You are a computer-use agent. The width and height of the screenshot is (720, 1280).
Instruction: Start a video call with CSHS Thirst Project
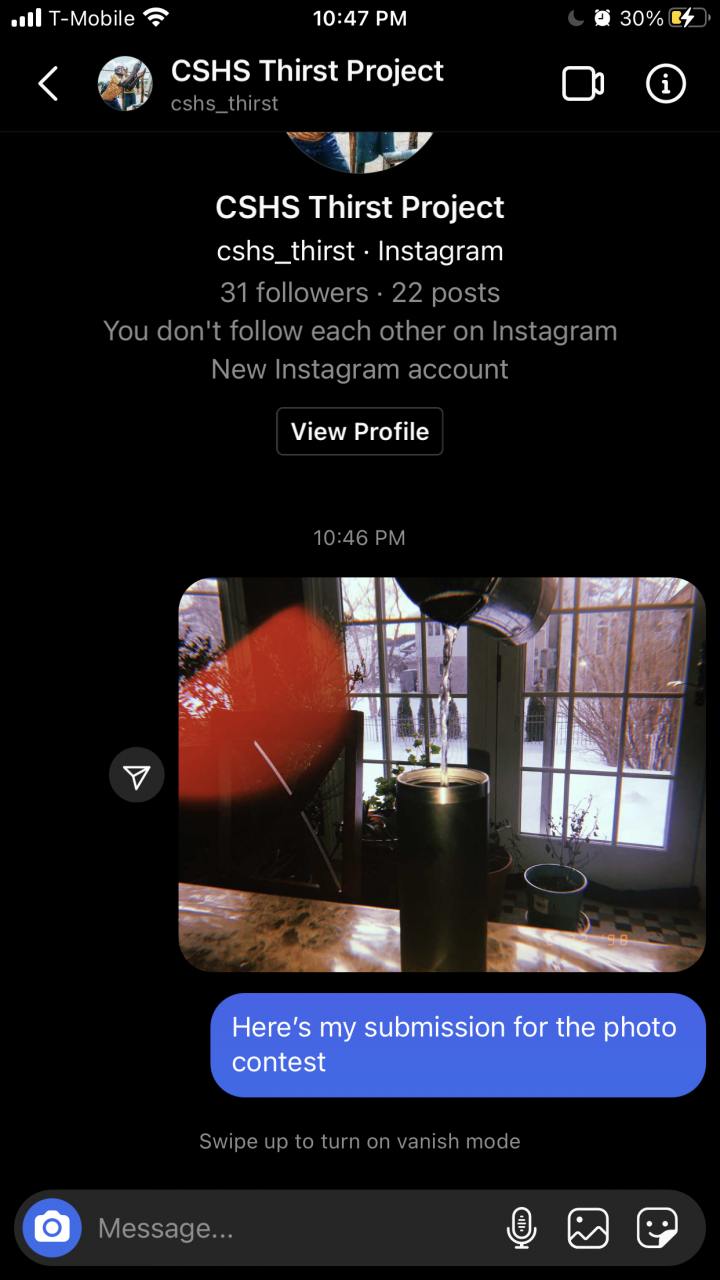click(x=583, y=84)
